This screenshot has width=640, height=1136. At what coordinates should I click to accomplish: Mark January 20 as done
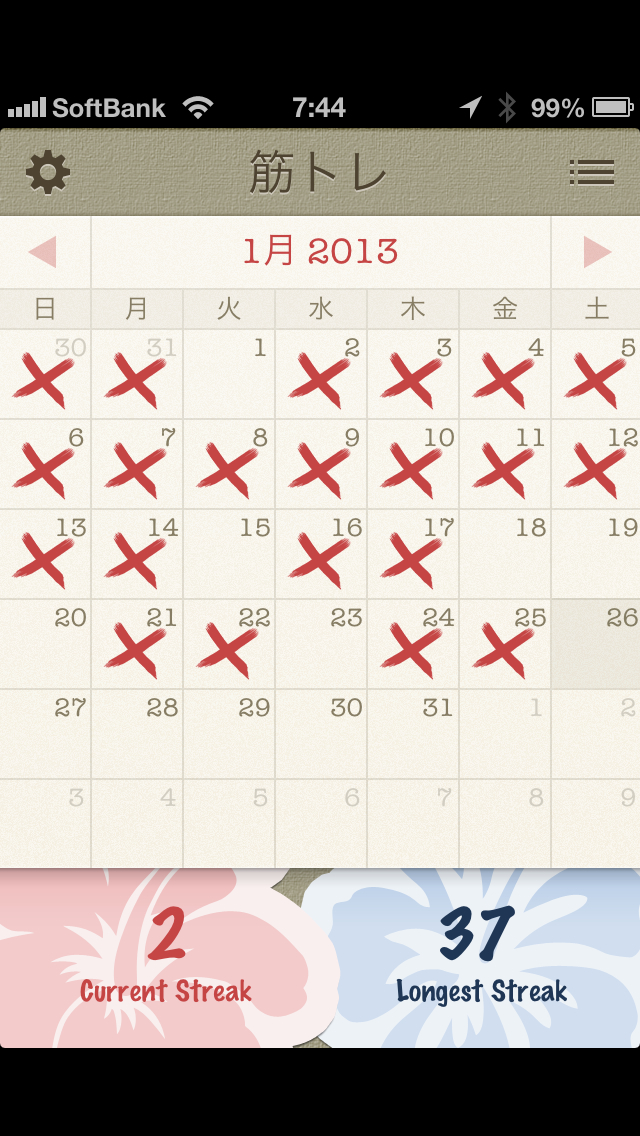(x=45, y=645)
